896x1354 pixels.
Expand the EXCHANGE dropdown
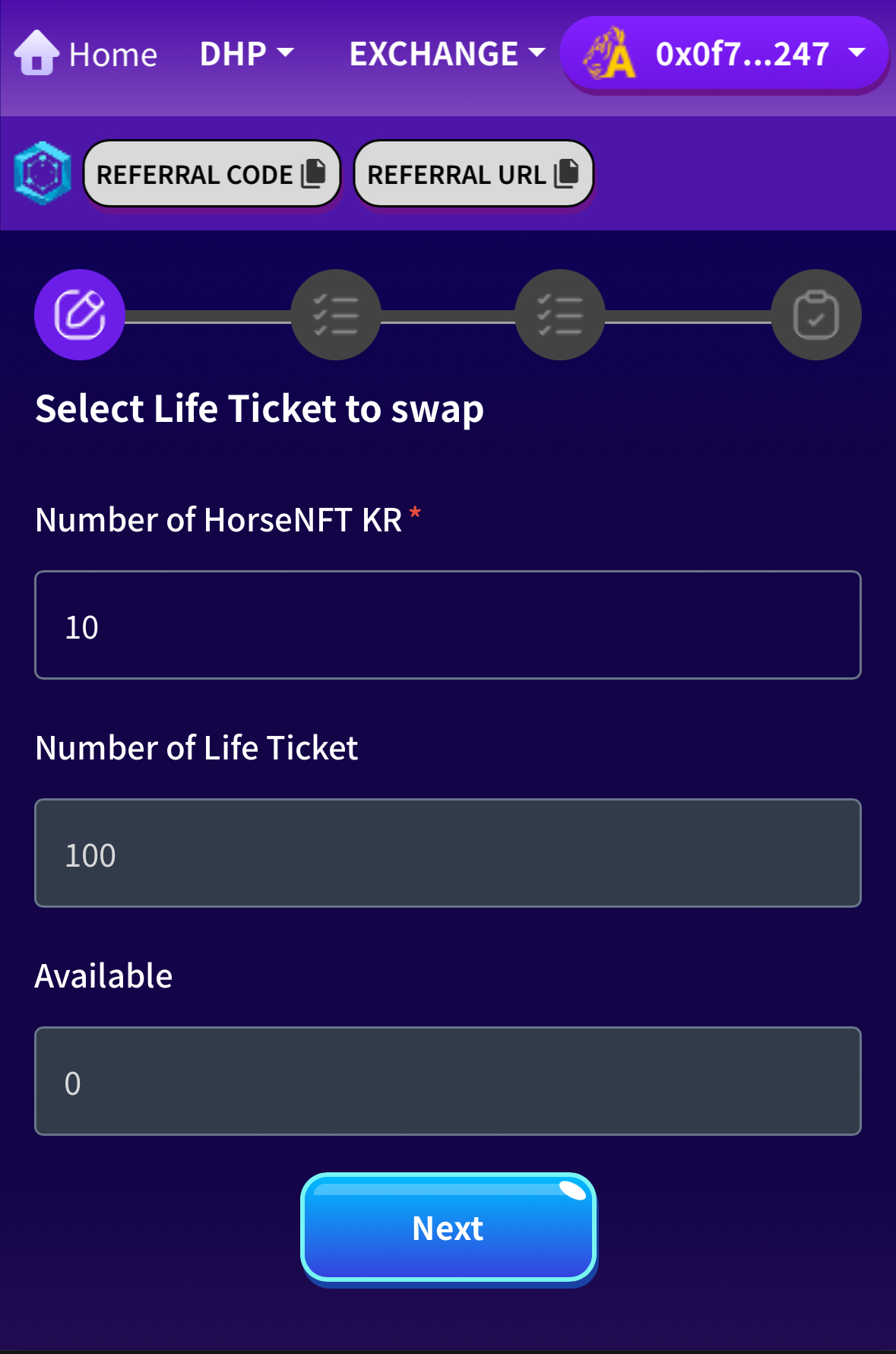pyautogui.click(x=446, y=53)
